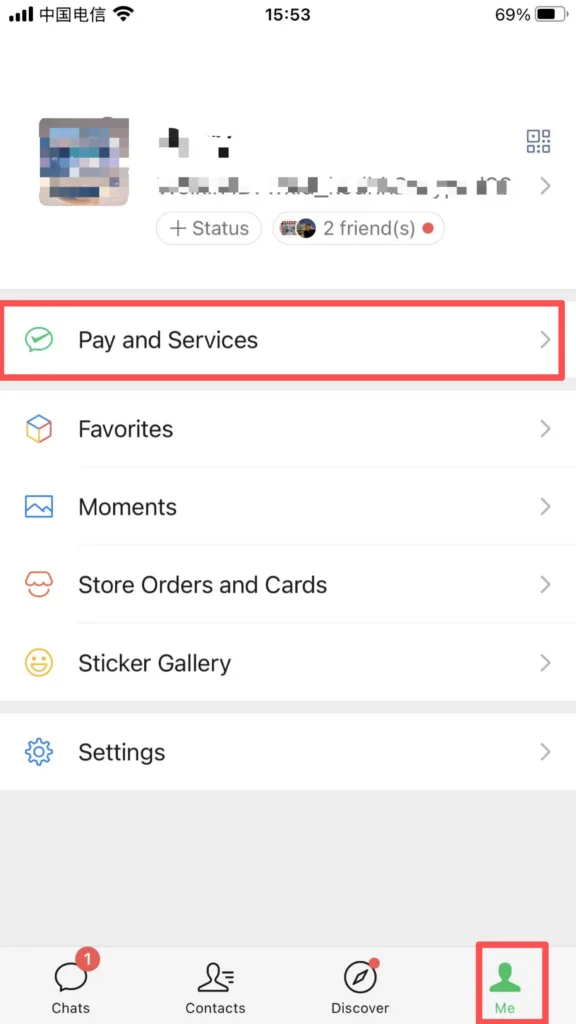Select the Me tab
576x1024 pixels.
505,984
